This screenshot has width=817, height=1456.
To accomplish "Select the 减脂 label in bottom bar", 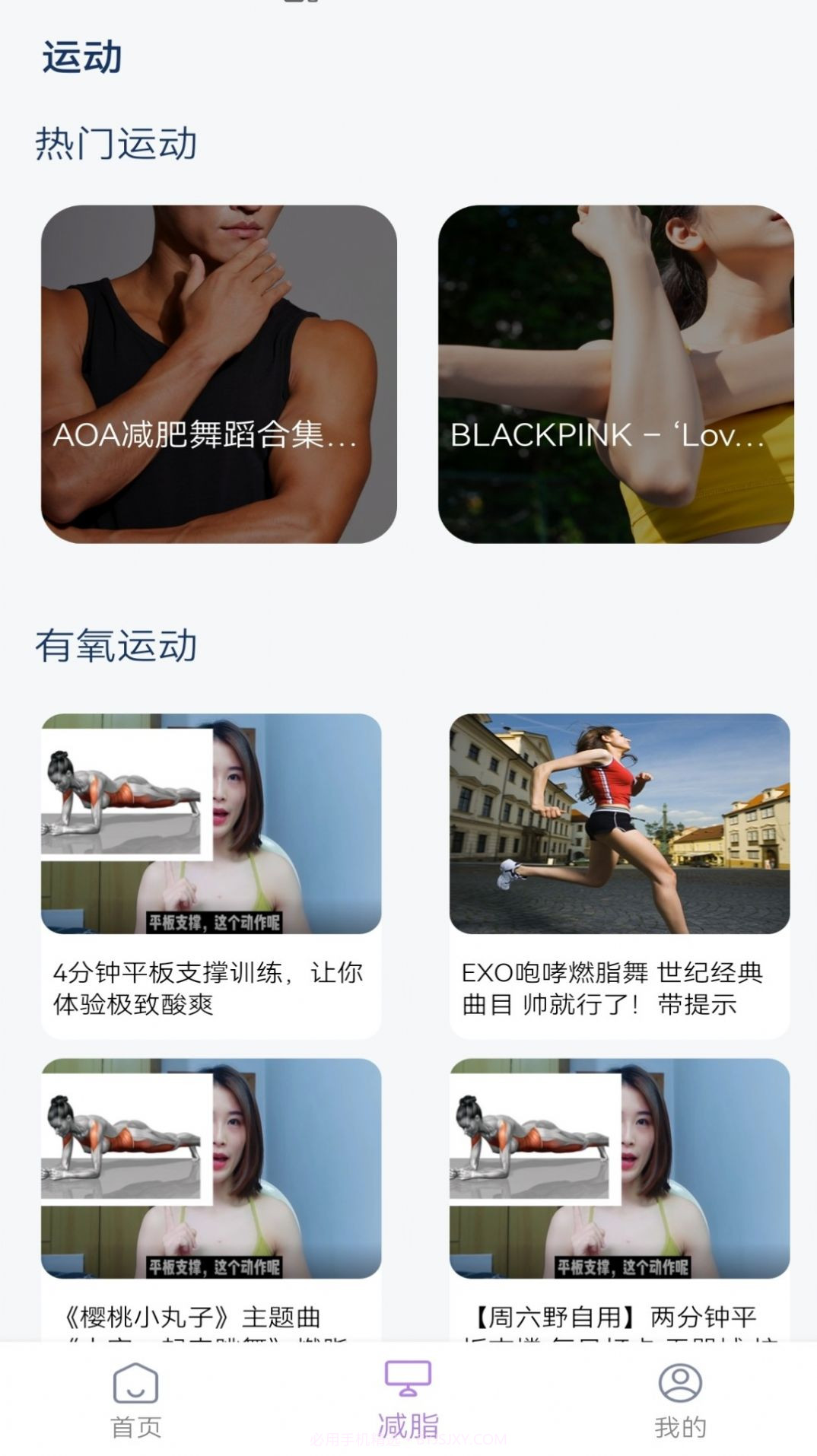I will tap(408, 1423).
